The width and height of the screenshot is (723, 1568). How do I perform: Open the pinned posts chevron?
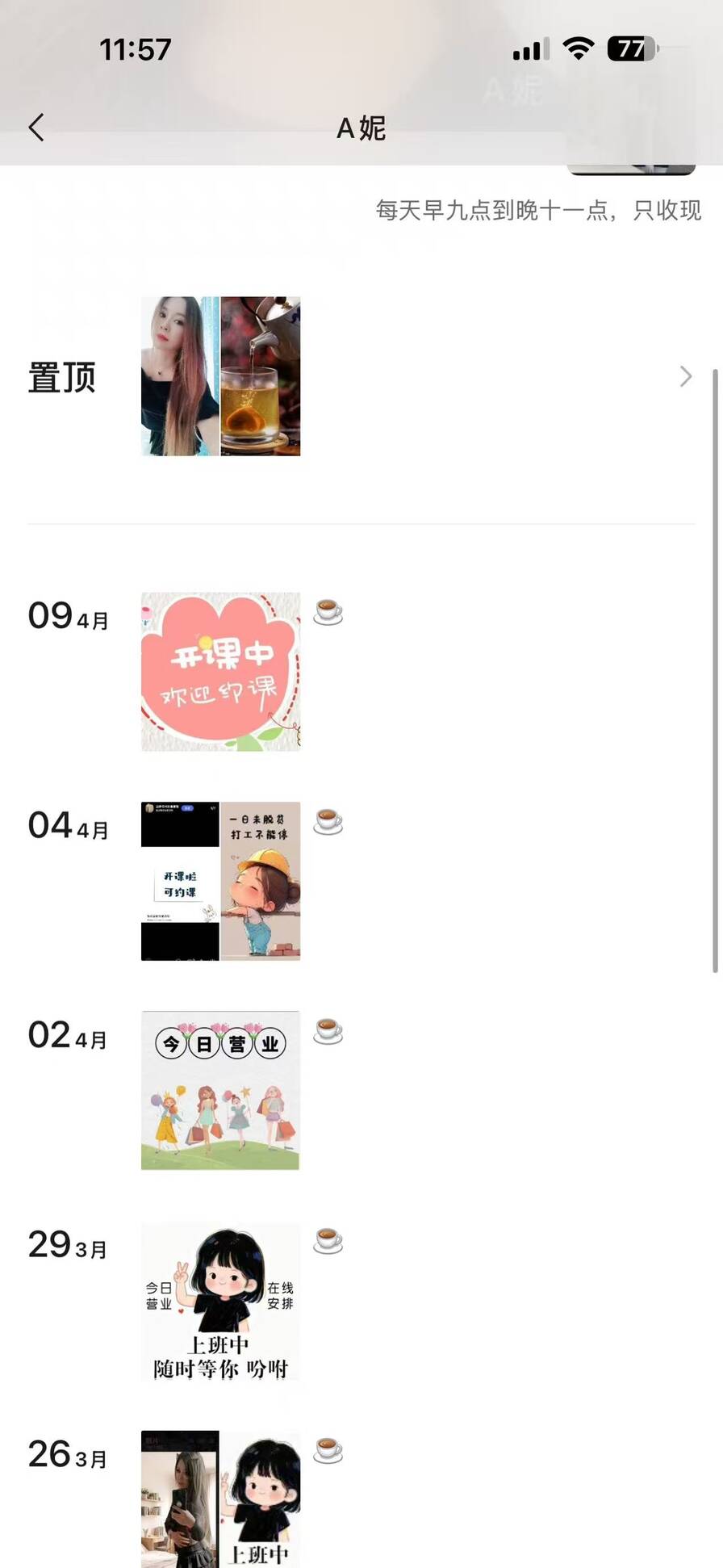click(x=685, y=376)
